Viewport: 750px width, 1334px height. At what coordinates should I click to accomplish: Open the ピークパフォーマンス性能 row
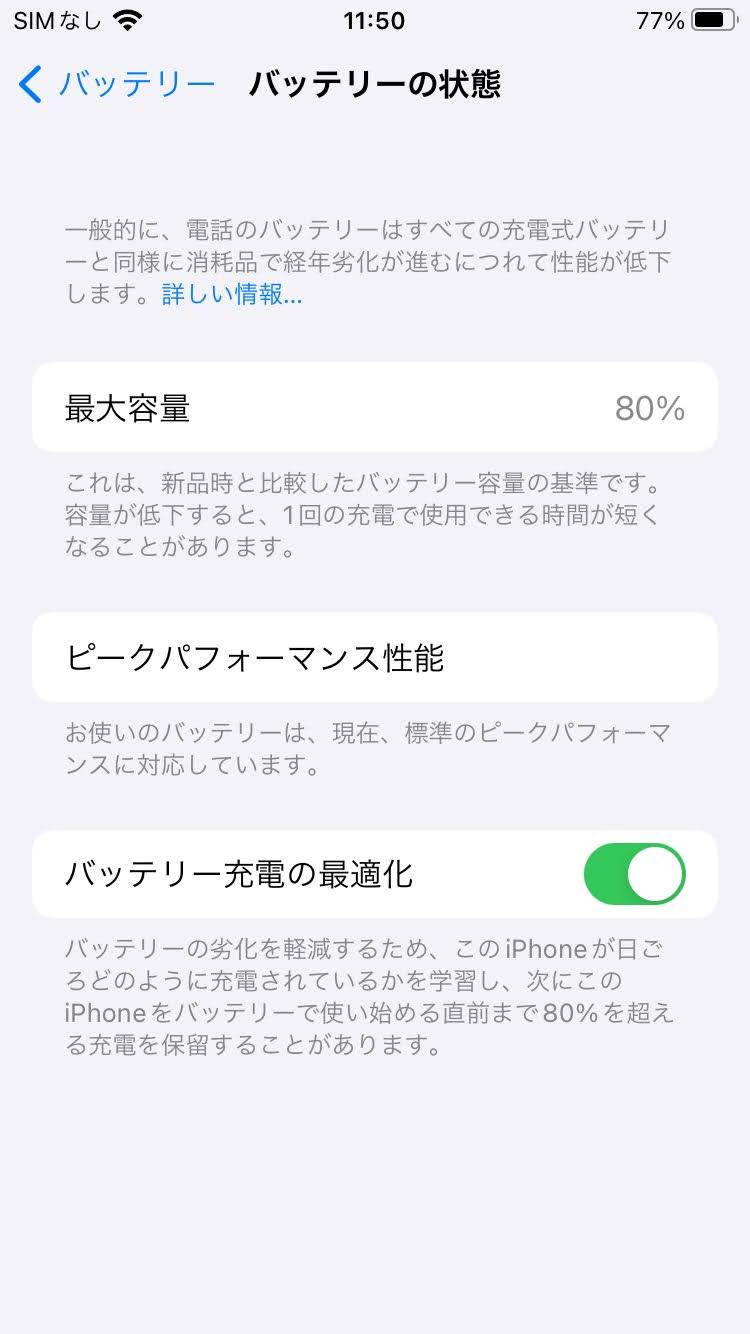click(x=375, y=657)
